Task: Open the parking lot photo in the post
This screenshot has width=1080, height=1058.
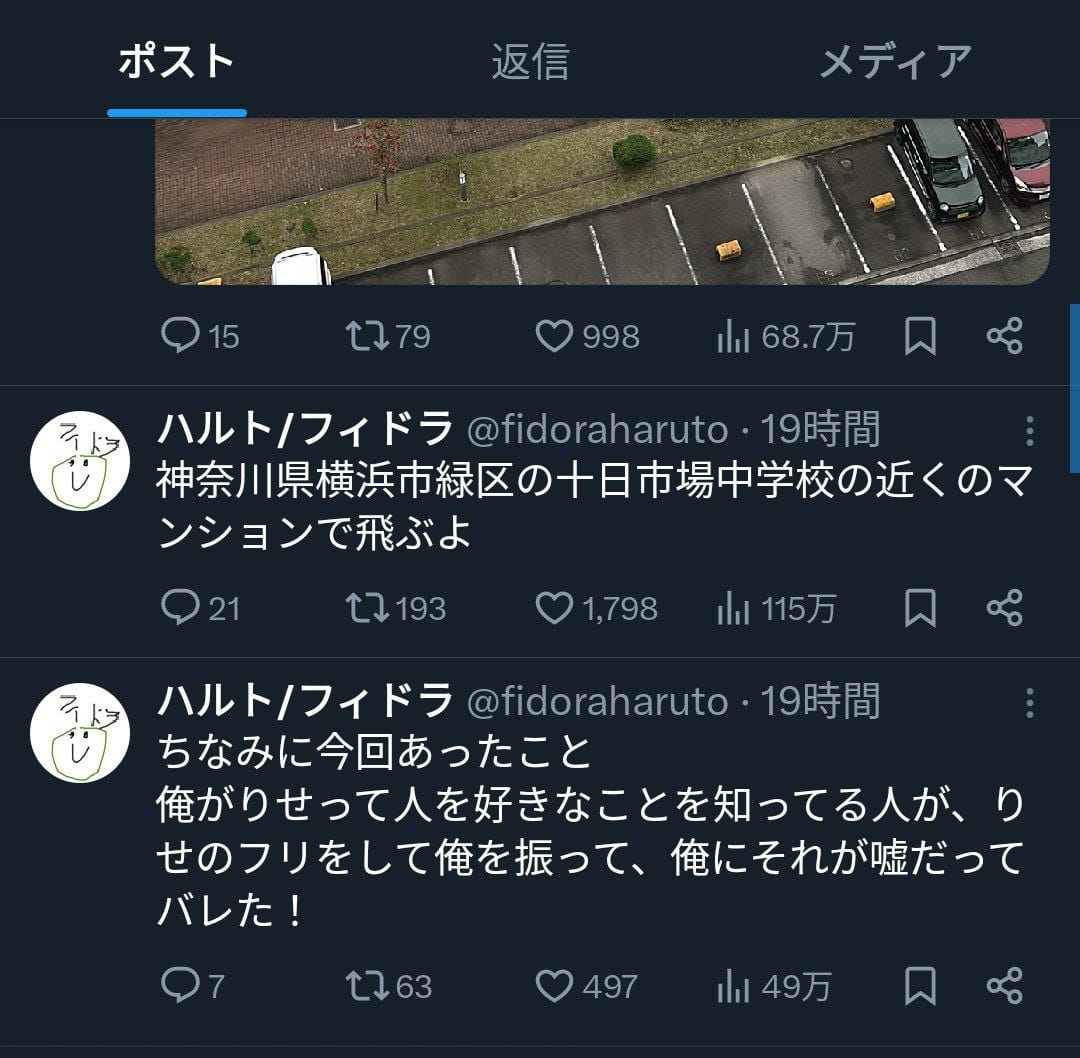Action: 602,202
